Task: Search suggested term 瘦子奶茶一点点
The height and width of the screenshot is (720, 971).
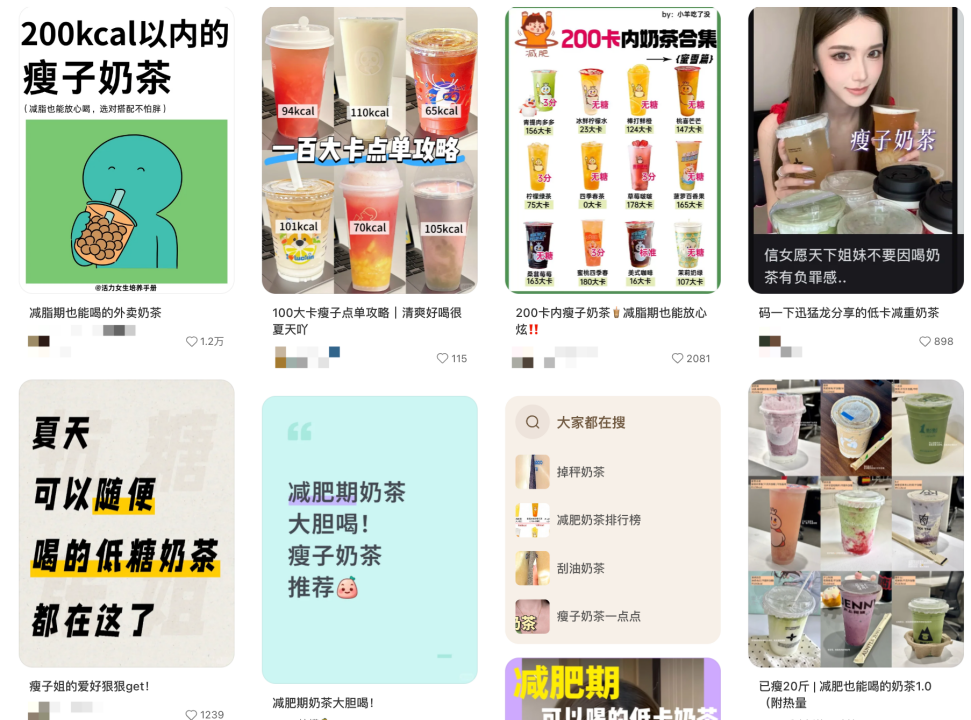Action: click(x=598, y=616)
